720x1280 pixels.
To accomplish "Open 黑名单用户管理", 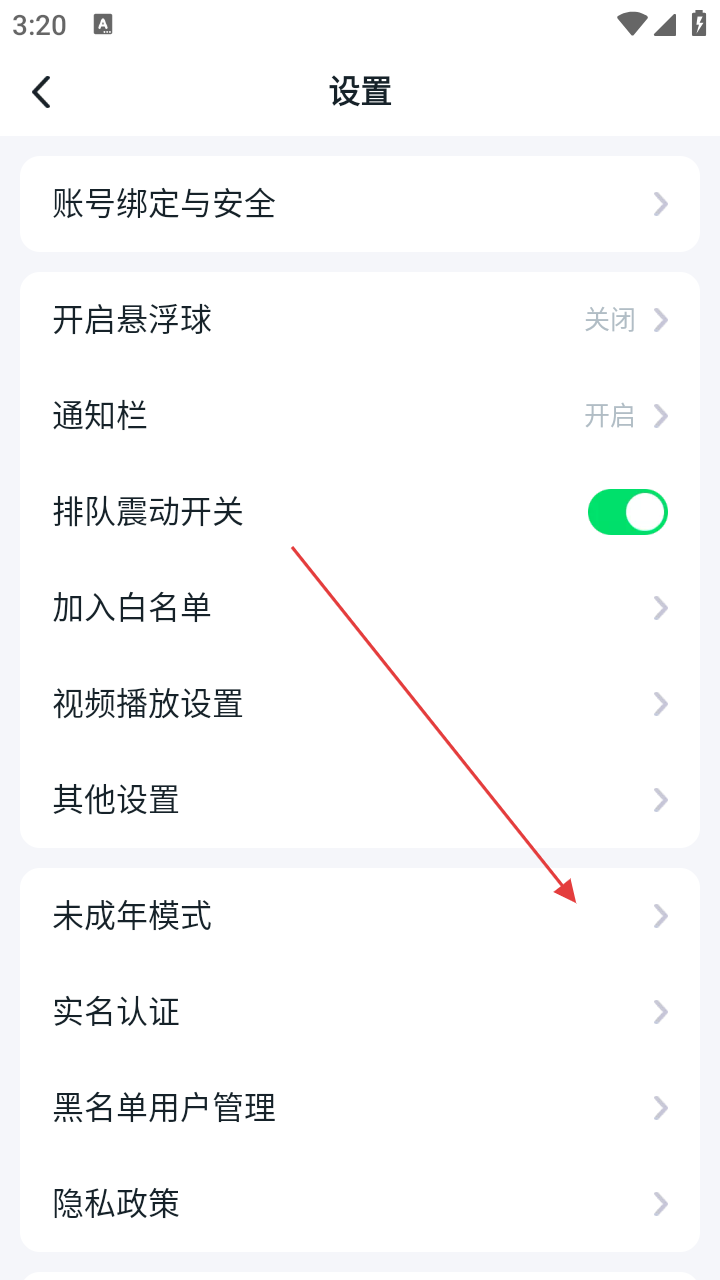I will (x=360, y=1108).
